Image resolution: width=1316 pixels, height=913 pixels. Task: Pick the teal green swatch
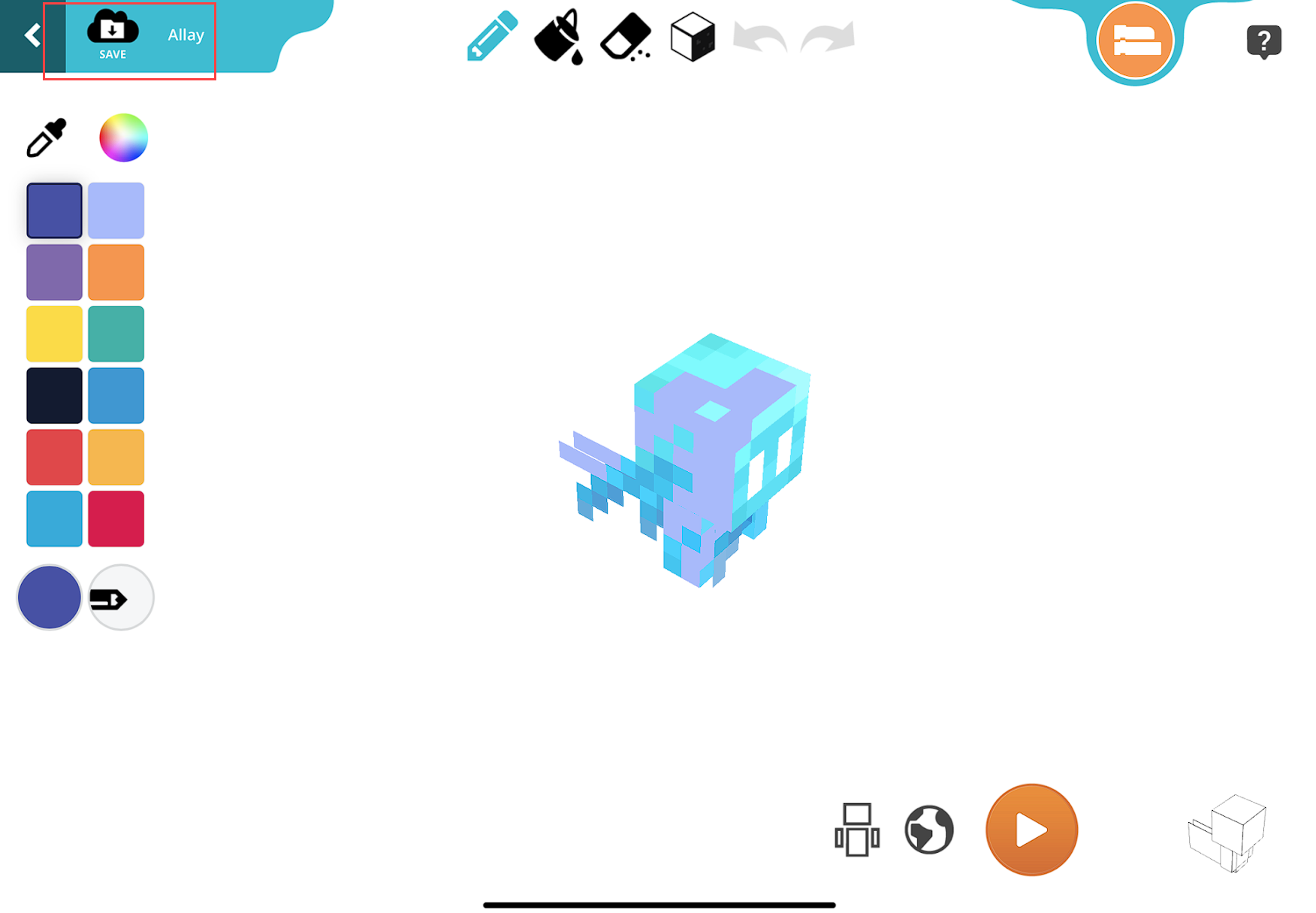116,334
